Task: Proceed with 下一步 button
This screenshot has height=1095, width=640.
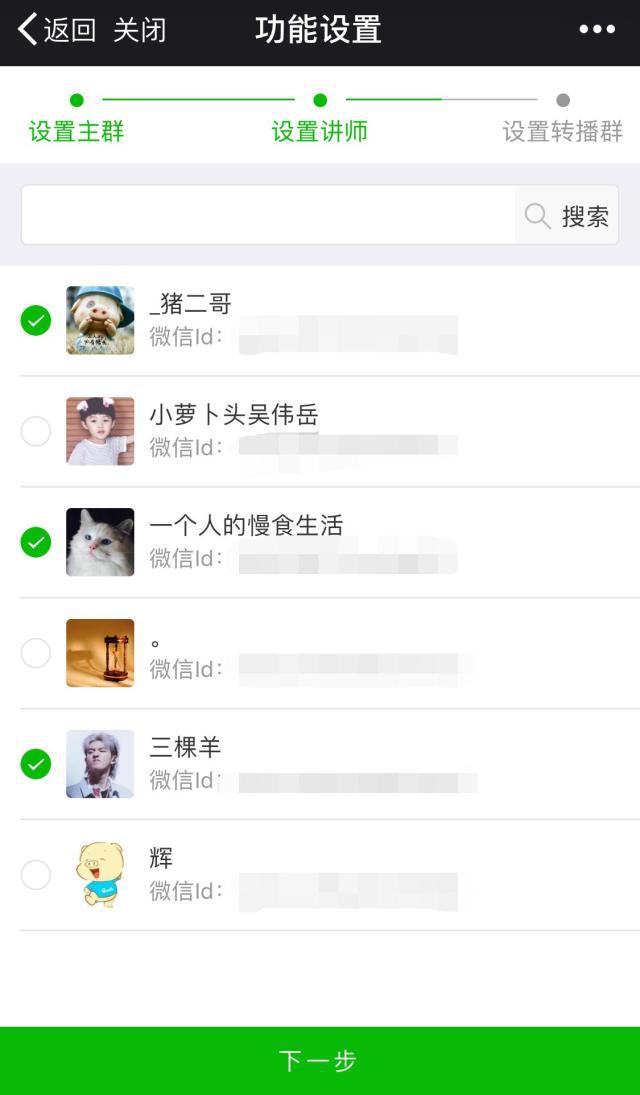Action: (320, 1060)
